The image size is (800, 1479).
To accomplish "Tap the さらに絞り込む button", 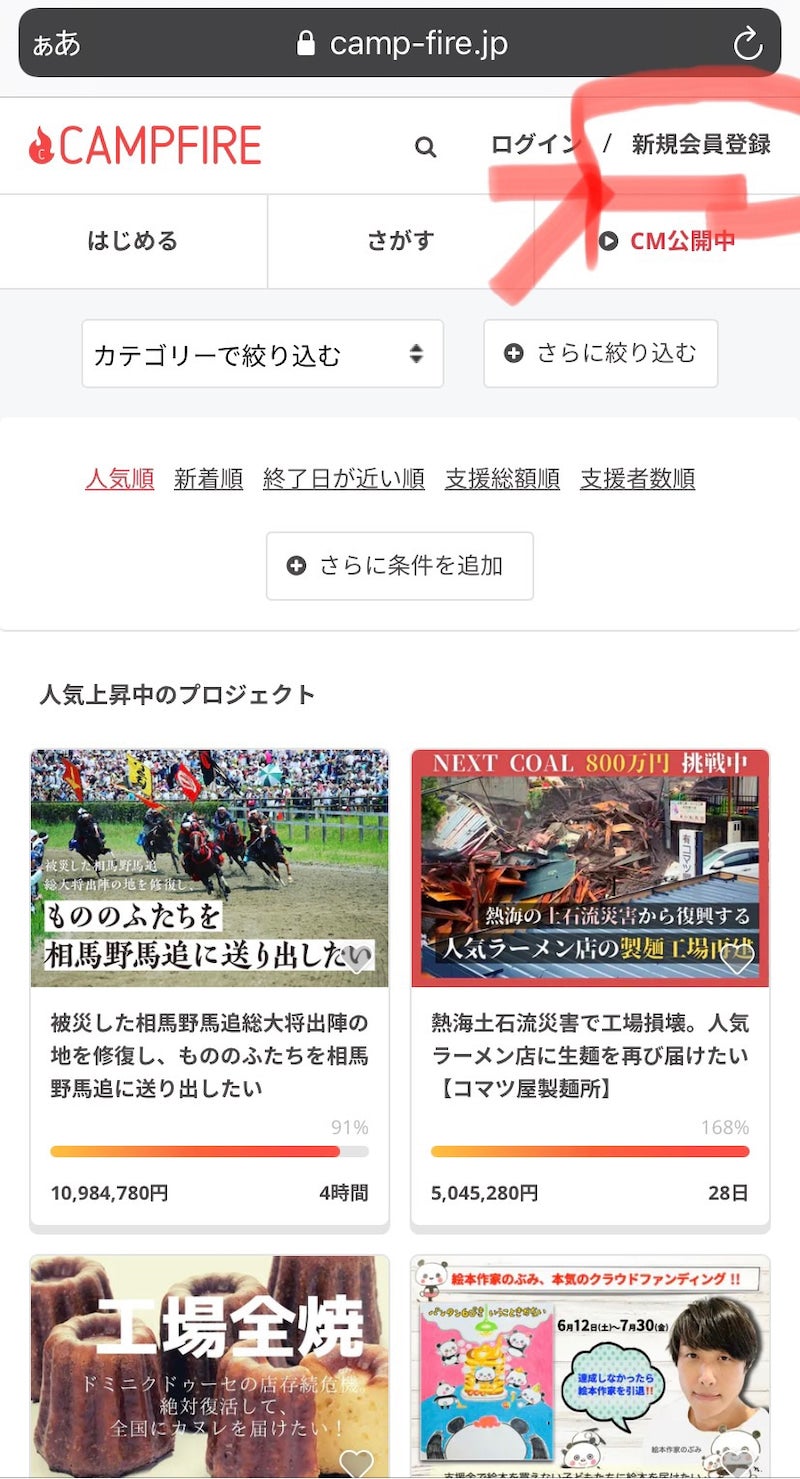I will tap(600, 353).
